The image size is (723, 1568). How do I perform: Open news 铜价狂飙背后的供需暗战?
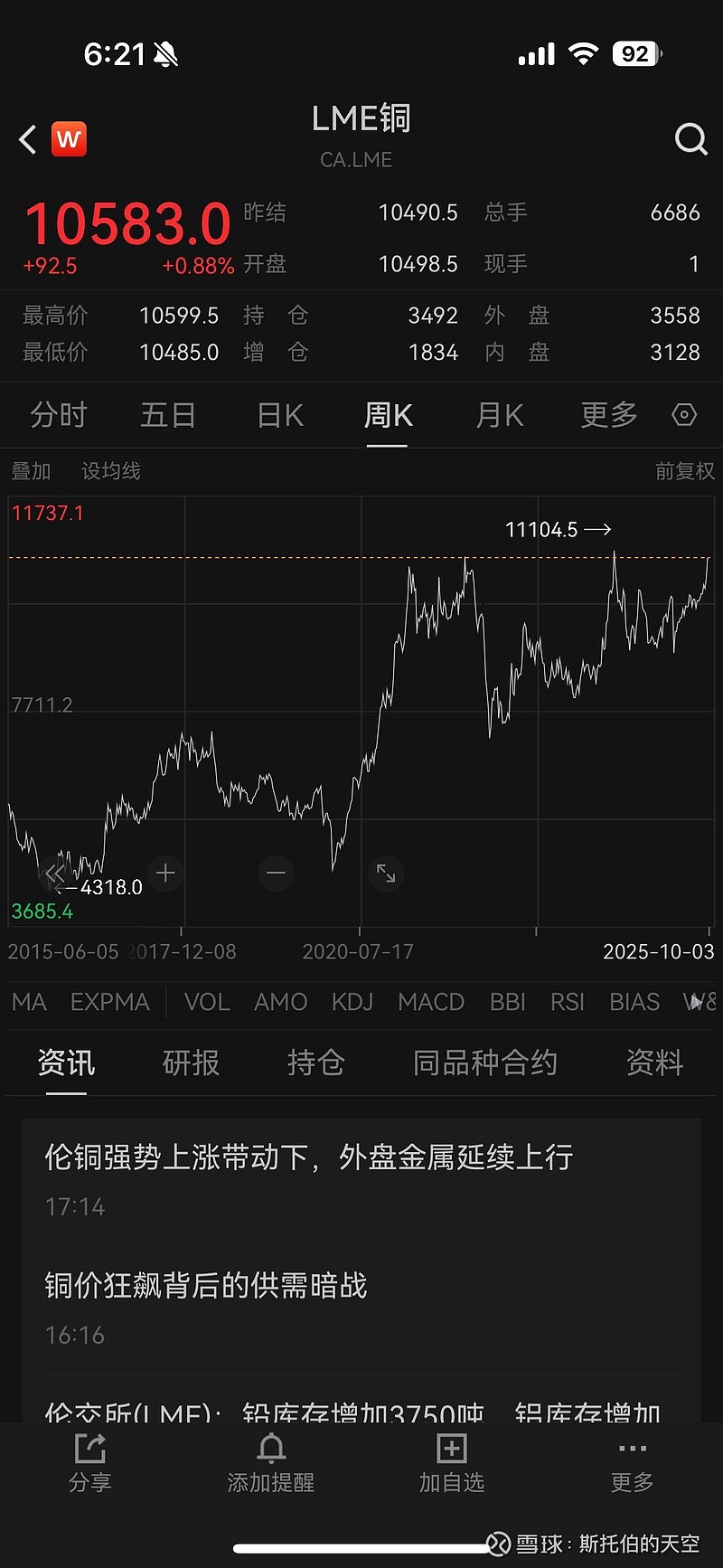click(x=206, y=1285)
